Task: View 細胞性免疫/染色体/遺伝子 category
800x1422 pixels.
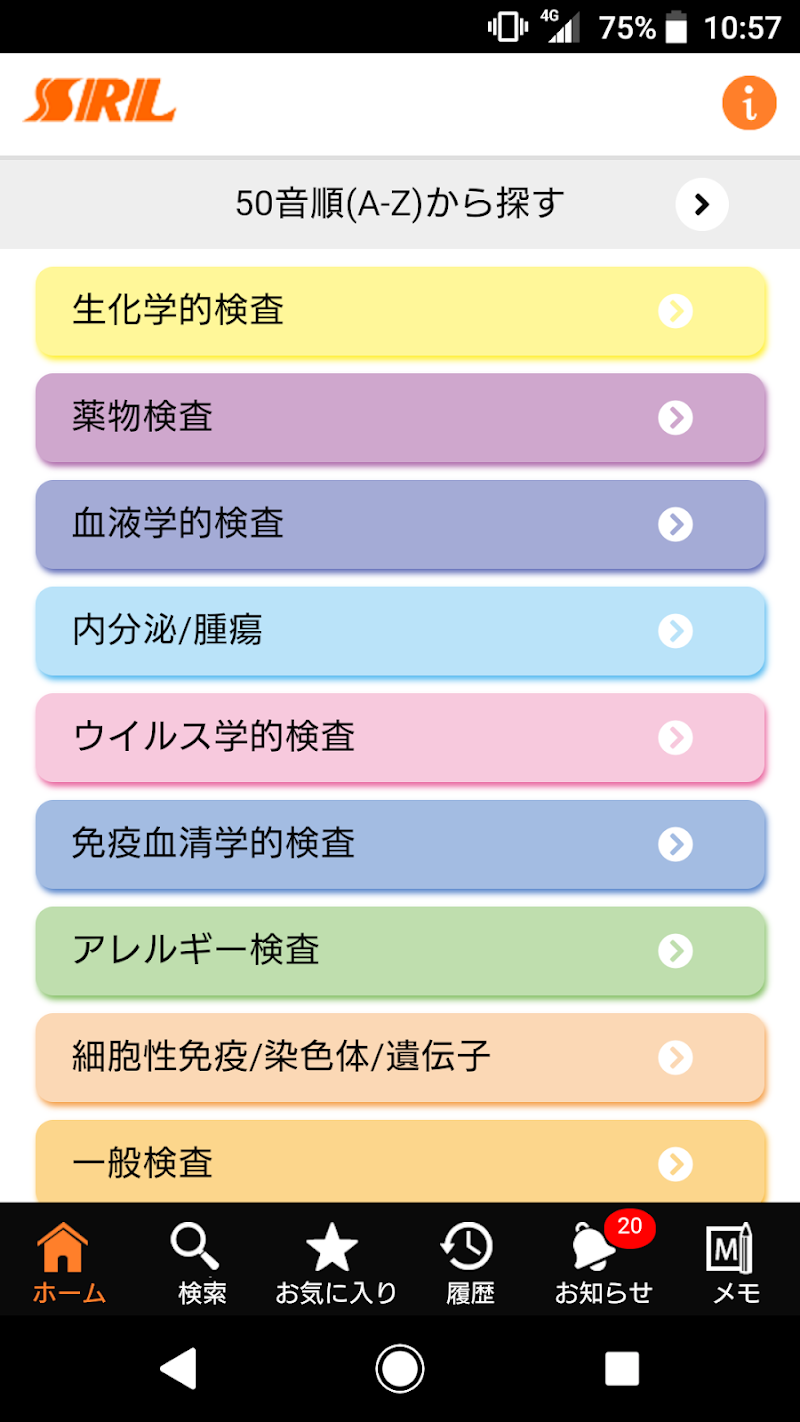Action: click(400, 1057)
